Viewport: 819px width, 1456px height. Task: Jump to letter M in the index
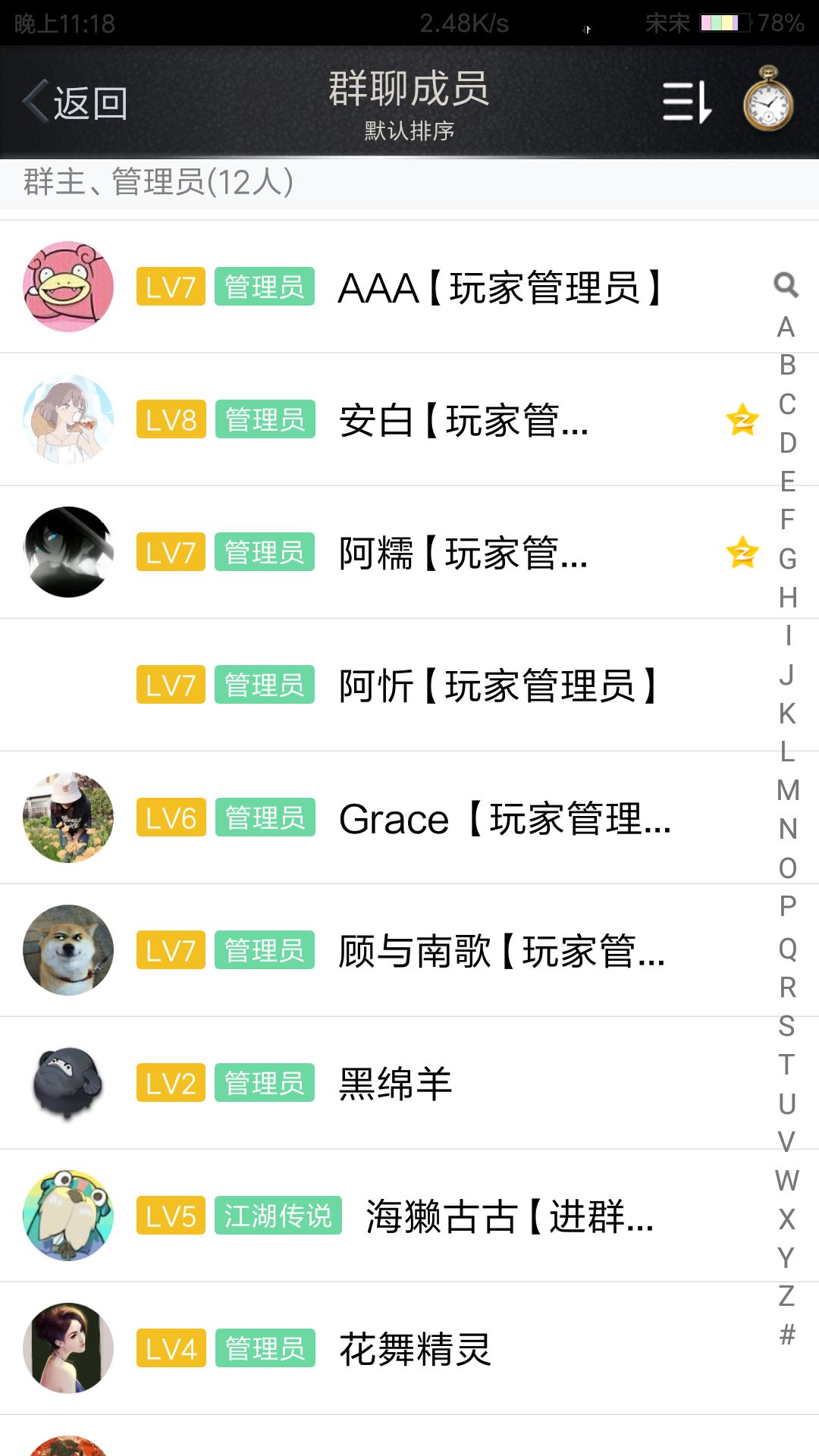(787, 790)
